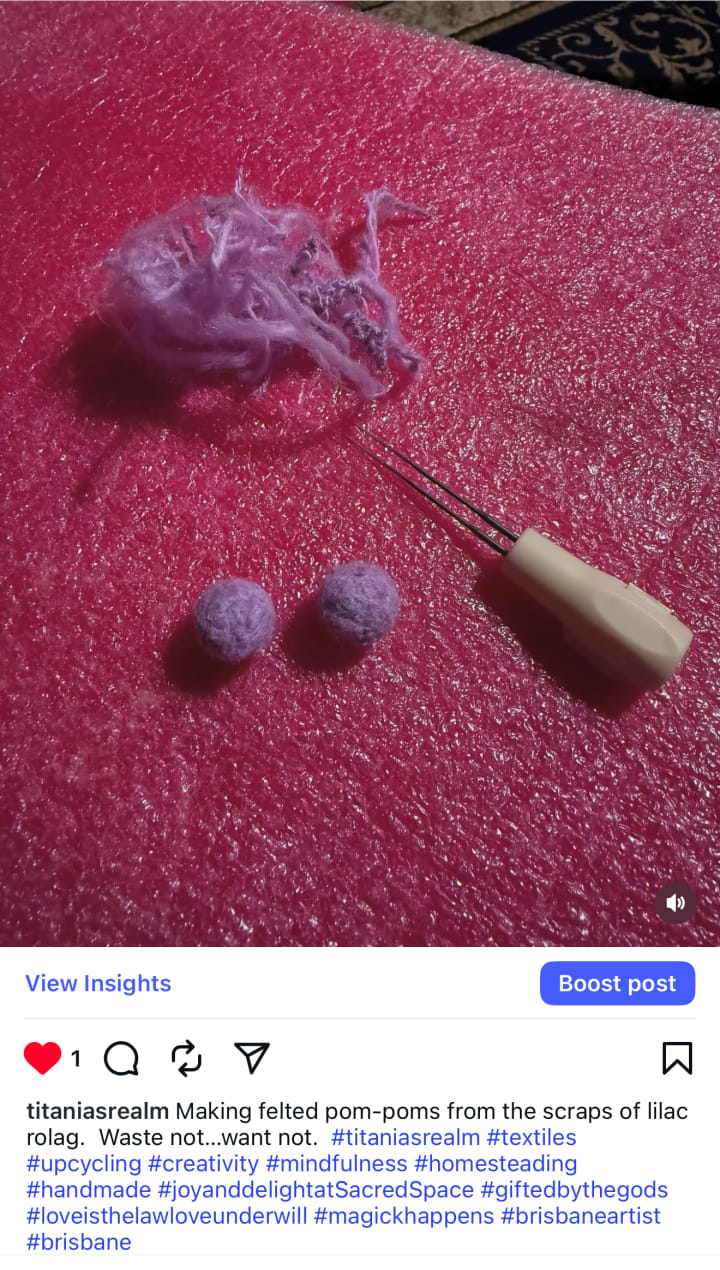The width and height of the screenshot is (720, 1270).
Task: Unlike this post with the heart
Action: [x=42, y=1058]
